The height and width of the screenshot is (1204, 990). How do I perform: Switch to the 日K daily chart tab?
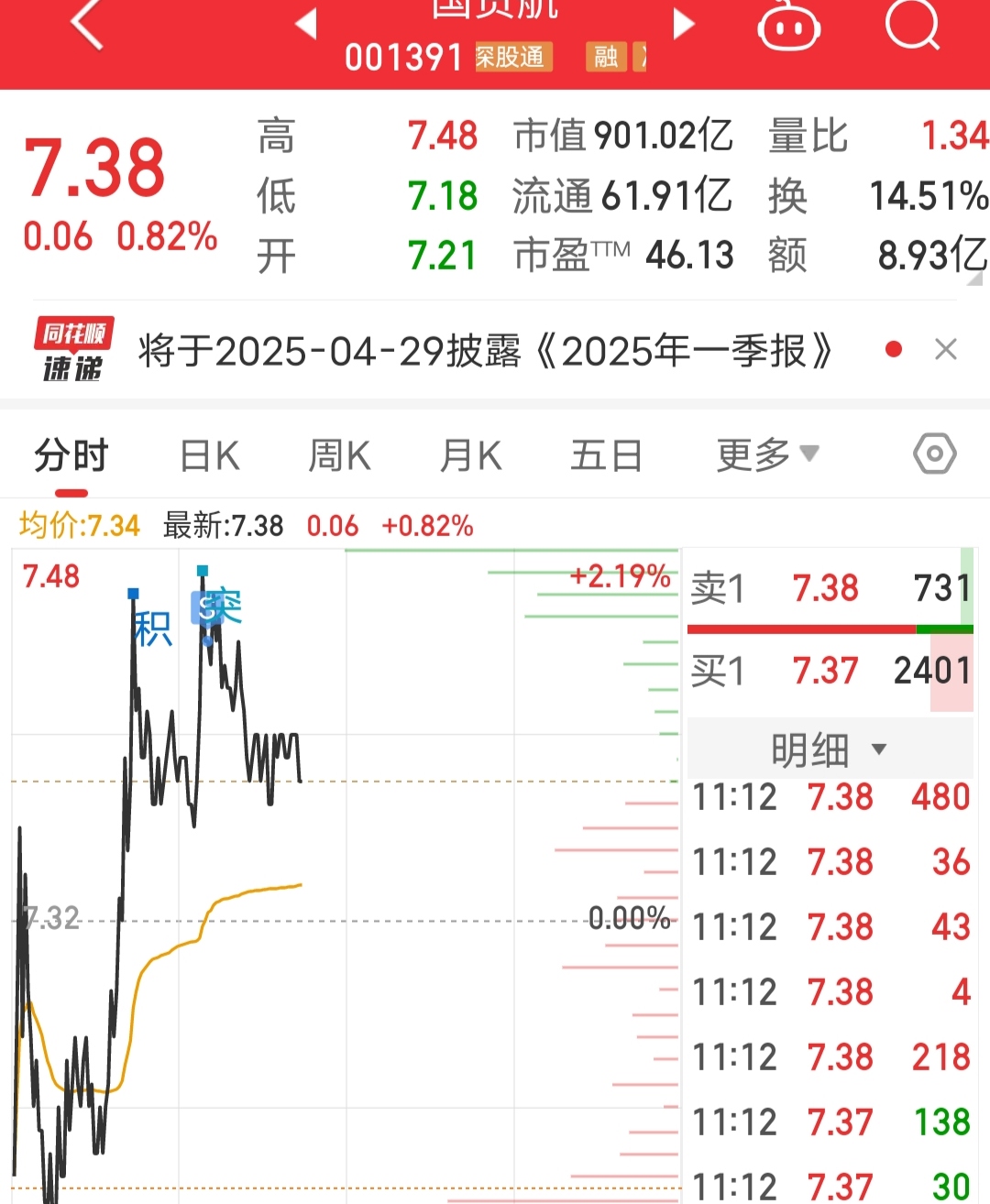point(209,453)
